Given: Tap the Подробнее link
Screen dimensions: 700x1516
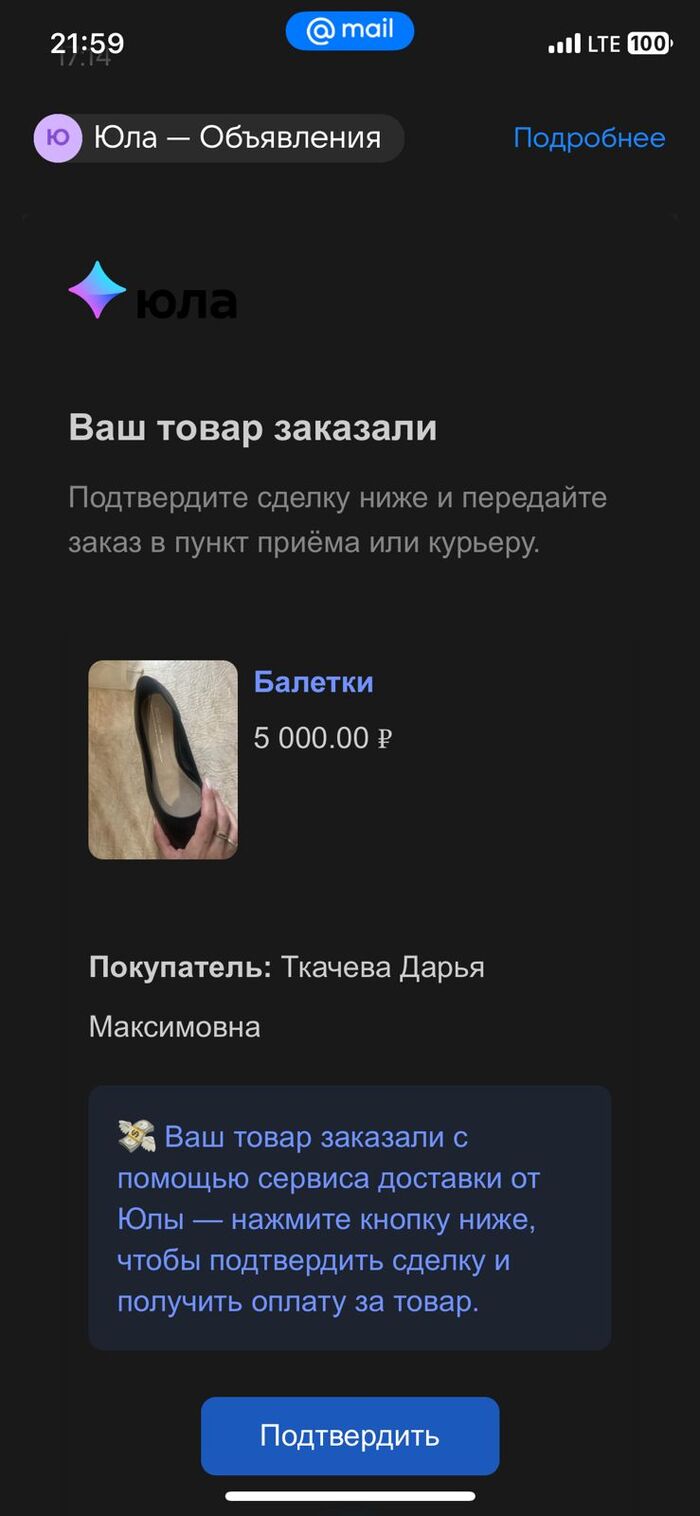Looking at the screenshot, I should coord(589,138).
